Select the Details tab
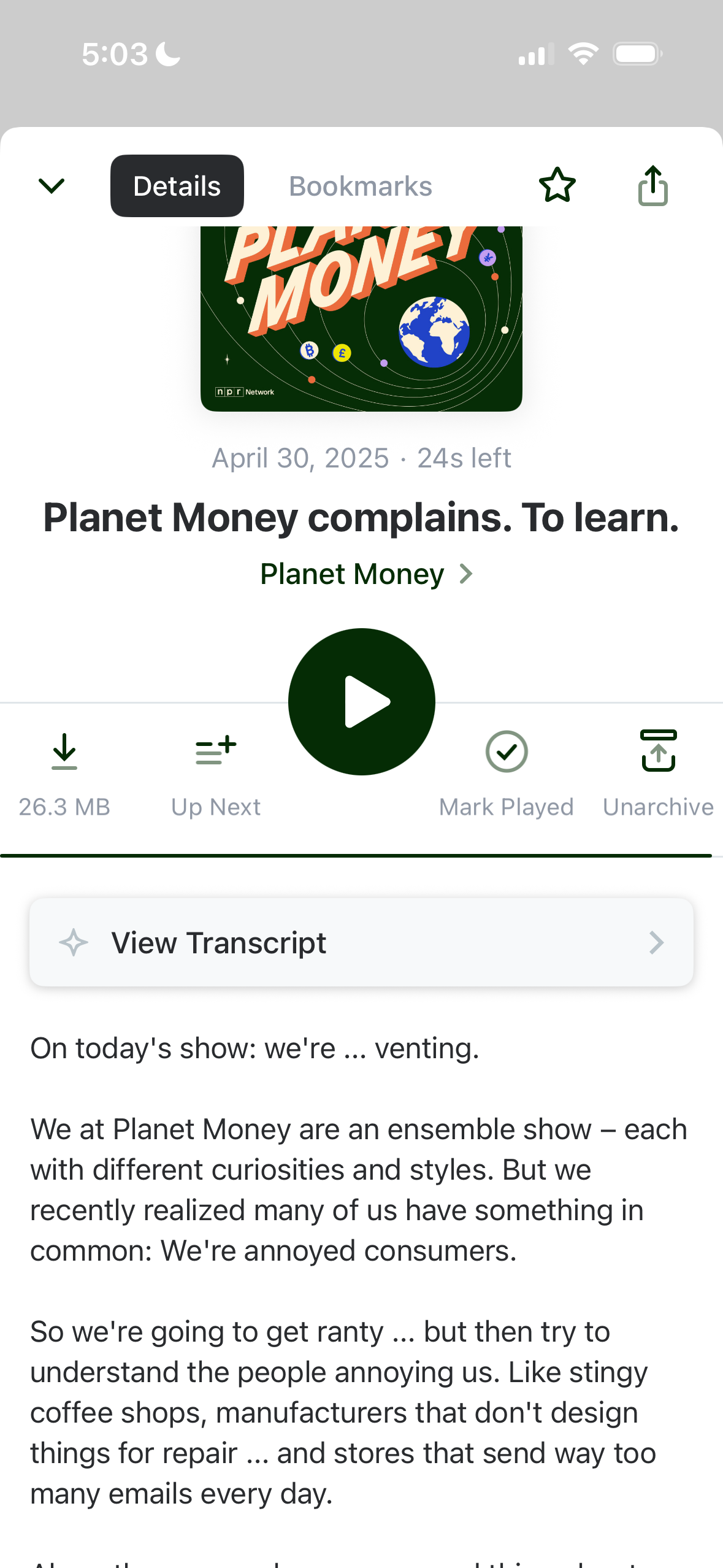The width and height of the screenshot is (723, 1568). point(177,186)
